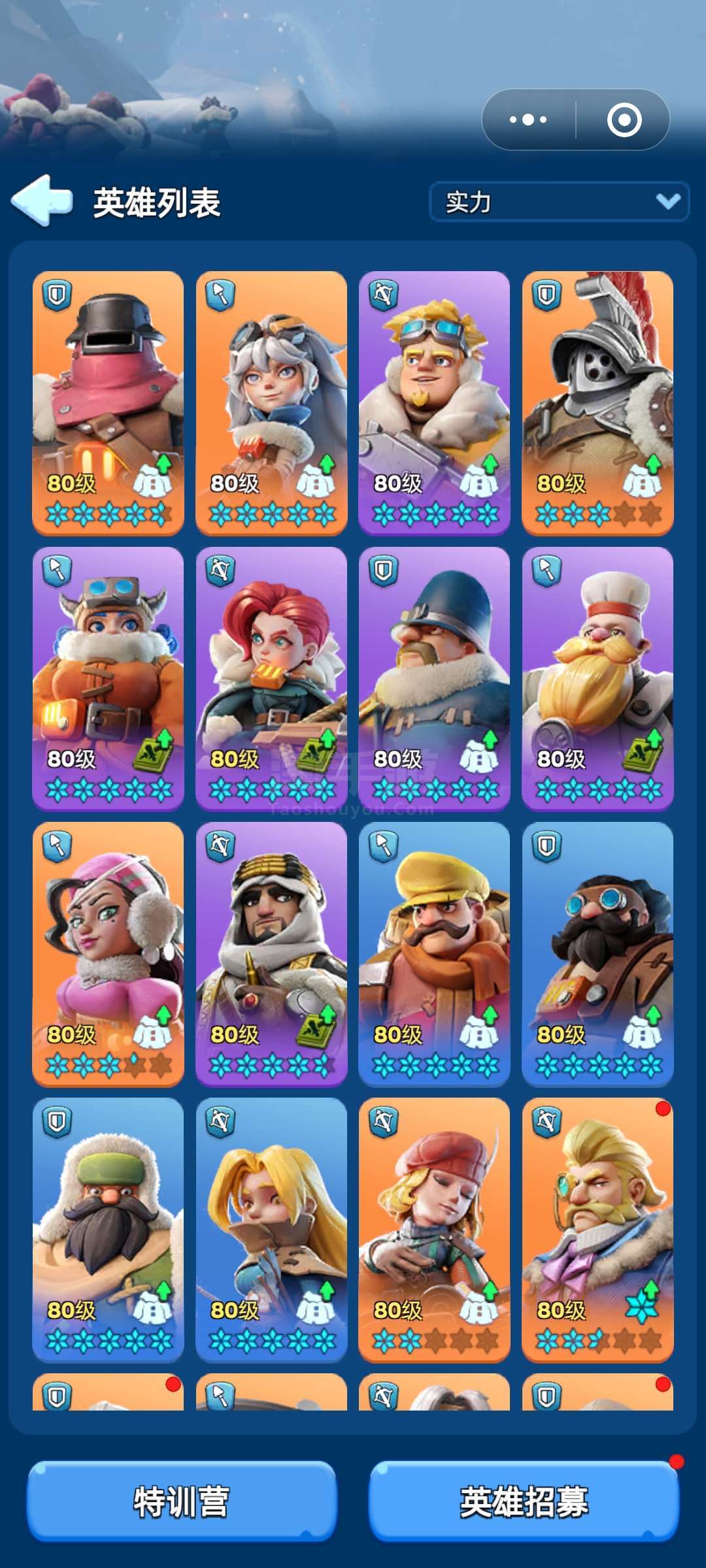Open the monocle man with purple bow tie
706x1568 pixels.
coord(597,1230)
